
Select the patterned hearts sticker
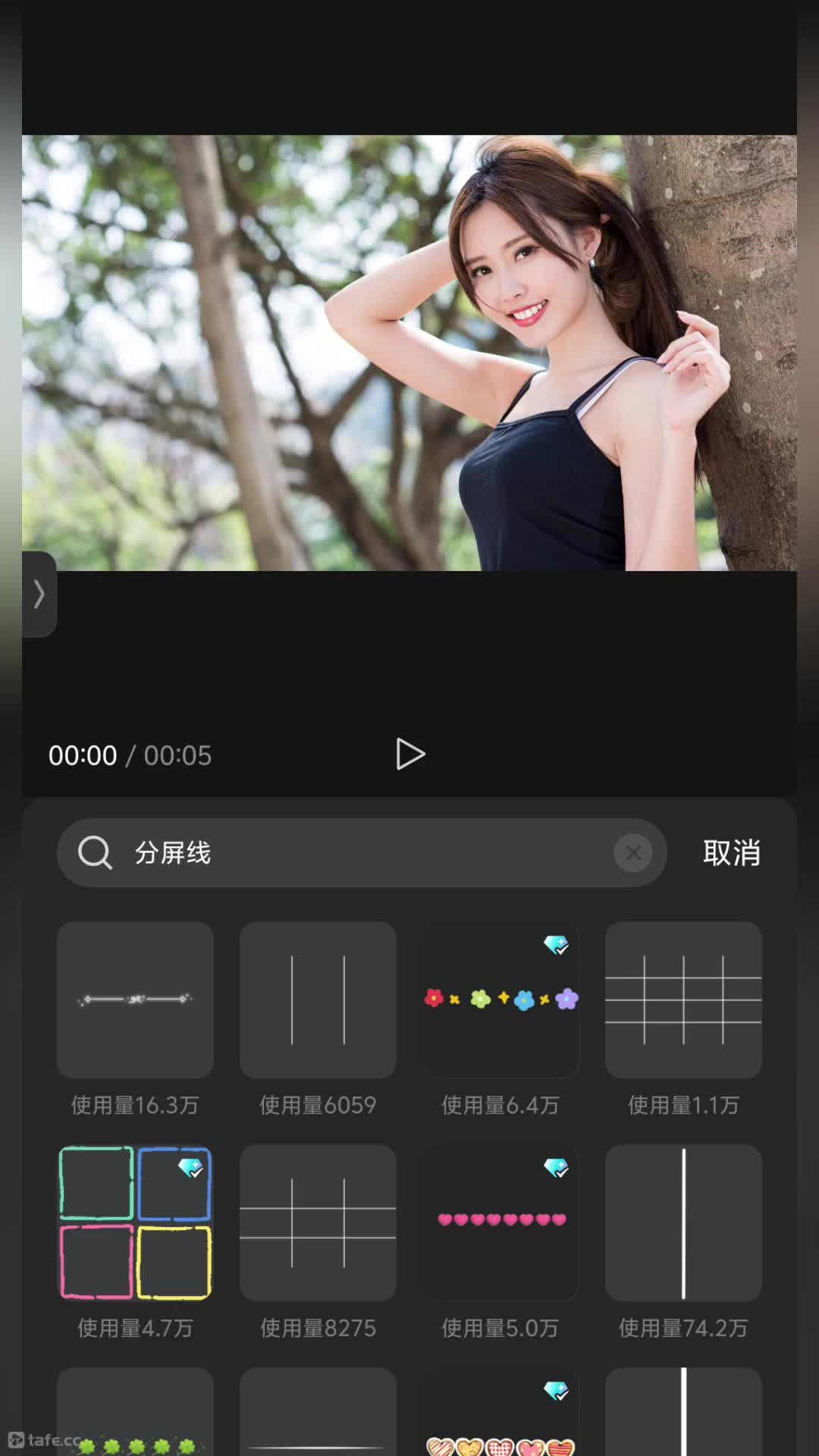tap(500, 1412)
